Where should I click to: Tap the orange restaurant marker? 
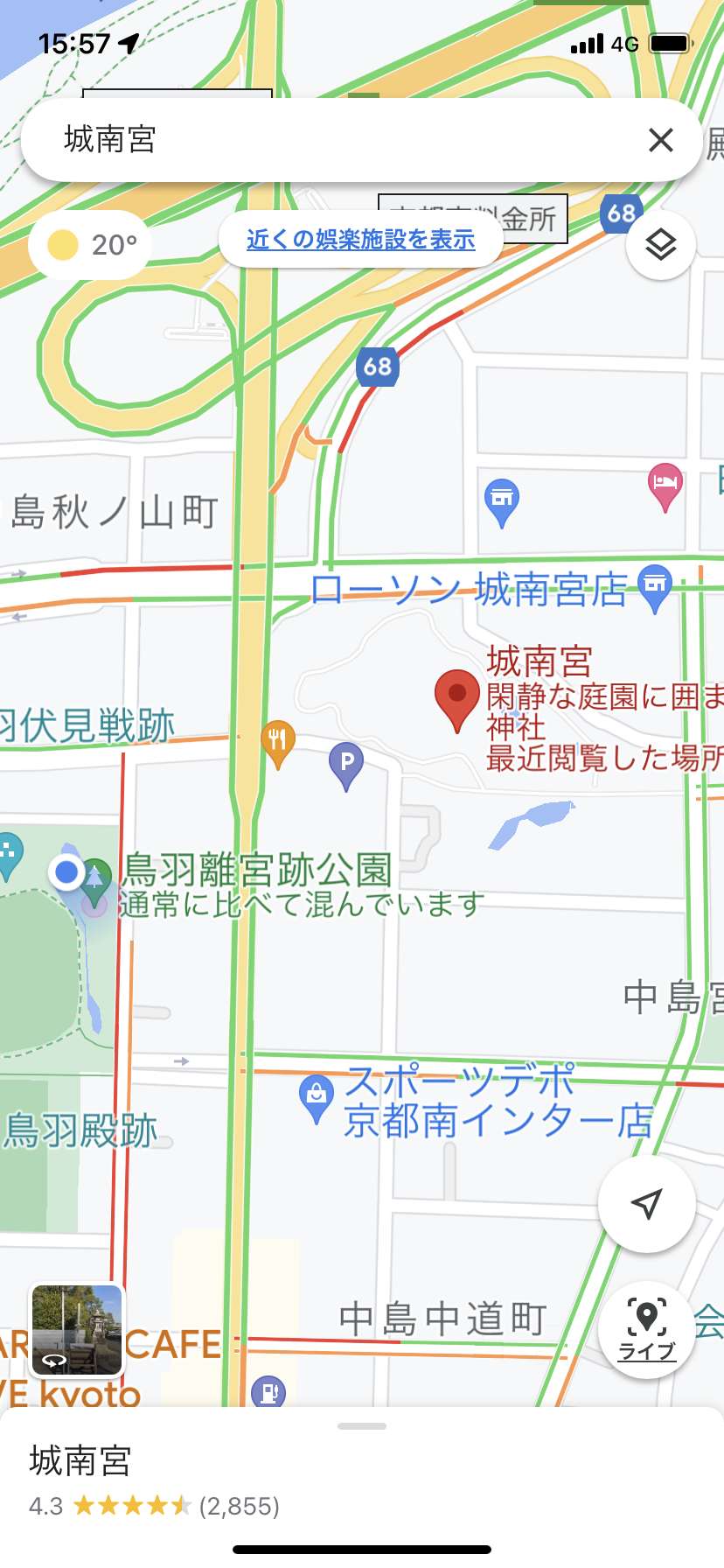[x=278, y=744]
